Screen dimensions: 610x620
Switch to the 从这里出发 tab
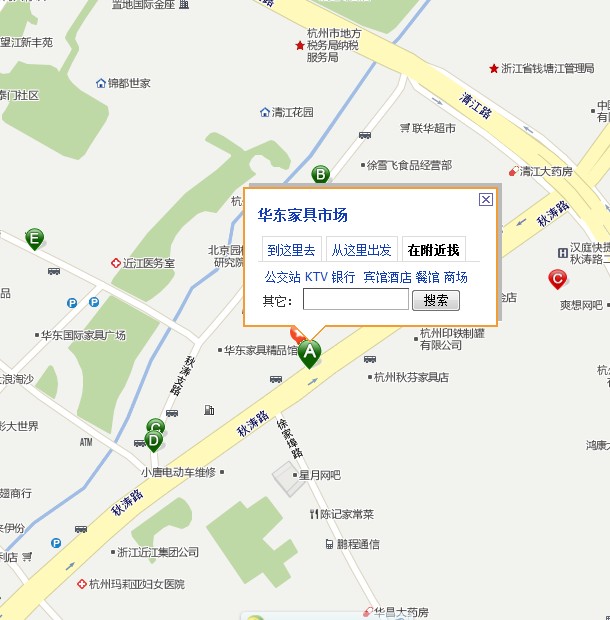coord(361,250)
